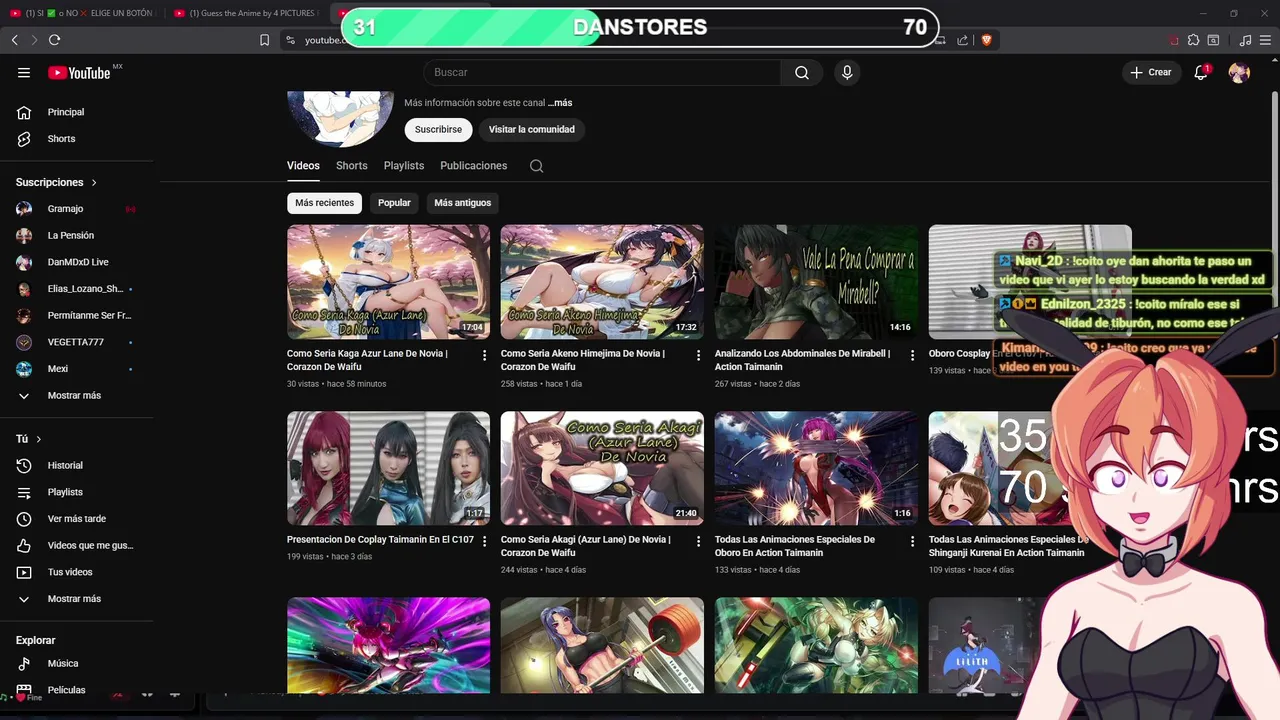Tap the search magnifier button
The image size is (1280, 720).
click(x=801, y=72)
